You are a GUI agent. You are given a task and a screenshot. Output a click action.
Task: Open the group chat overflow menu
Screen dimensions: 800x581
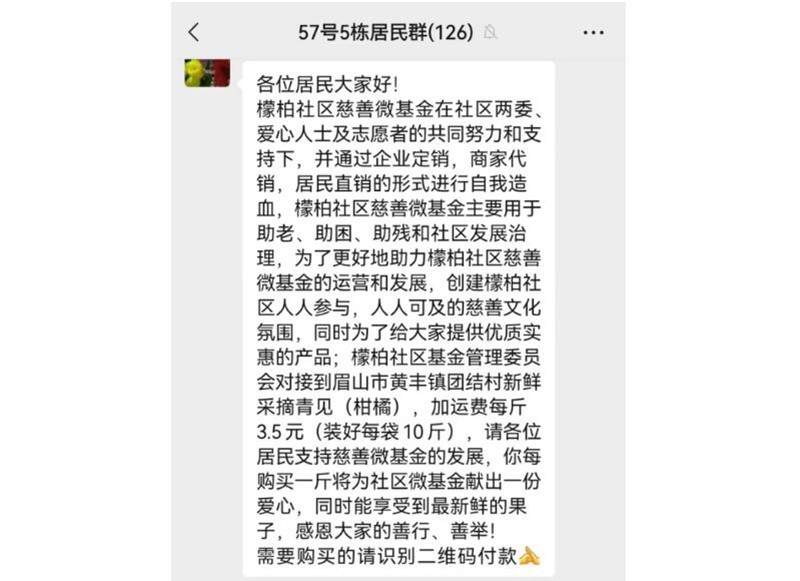click(x=593, y=32)
